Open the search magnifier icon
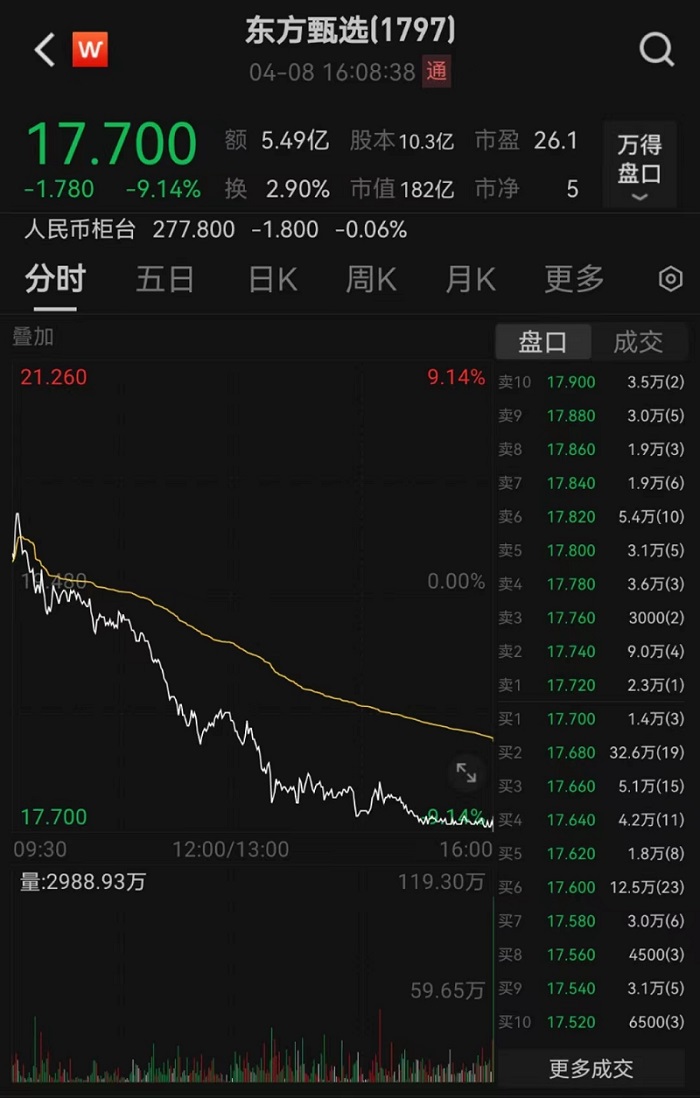The height and width of the screenshot is (1098, 700). [x=656, y=49]
